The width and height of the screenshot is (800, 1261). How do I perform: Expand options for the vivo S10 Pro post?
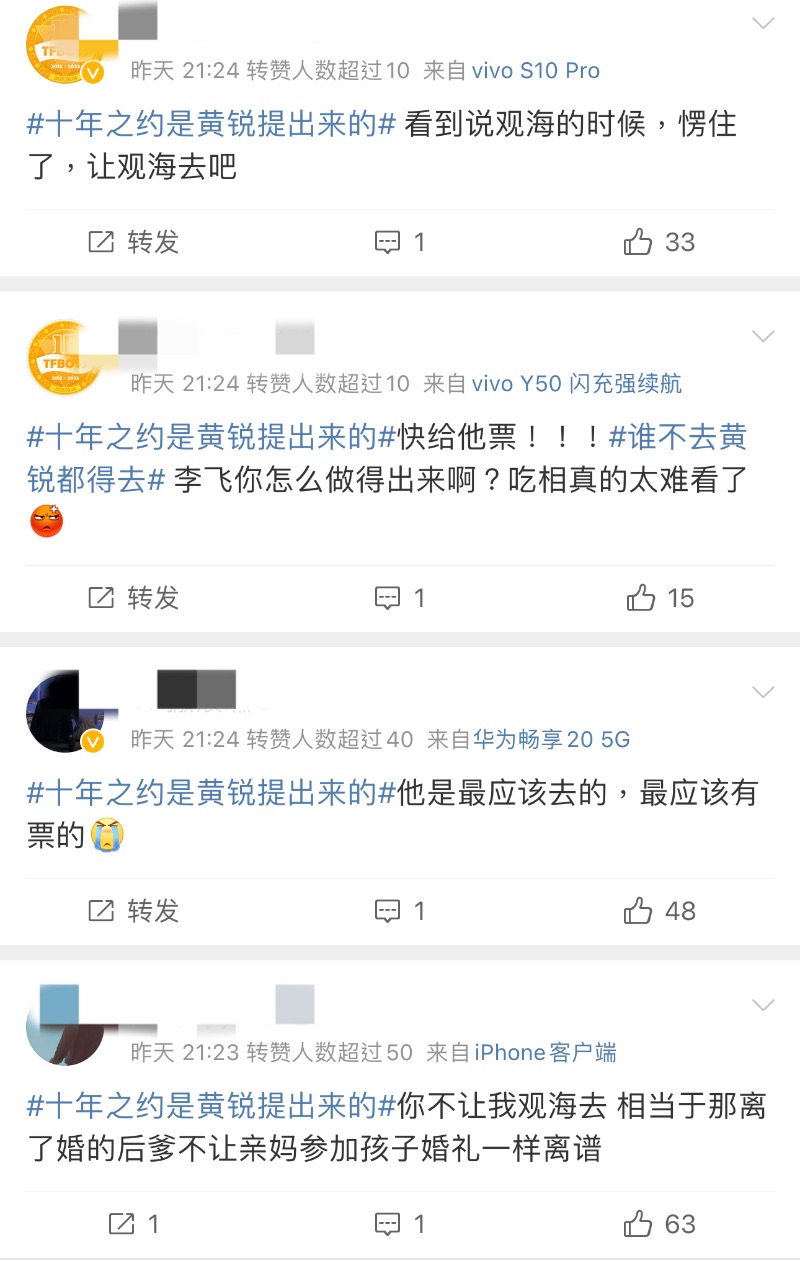763,24
